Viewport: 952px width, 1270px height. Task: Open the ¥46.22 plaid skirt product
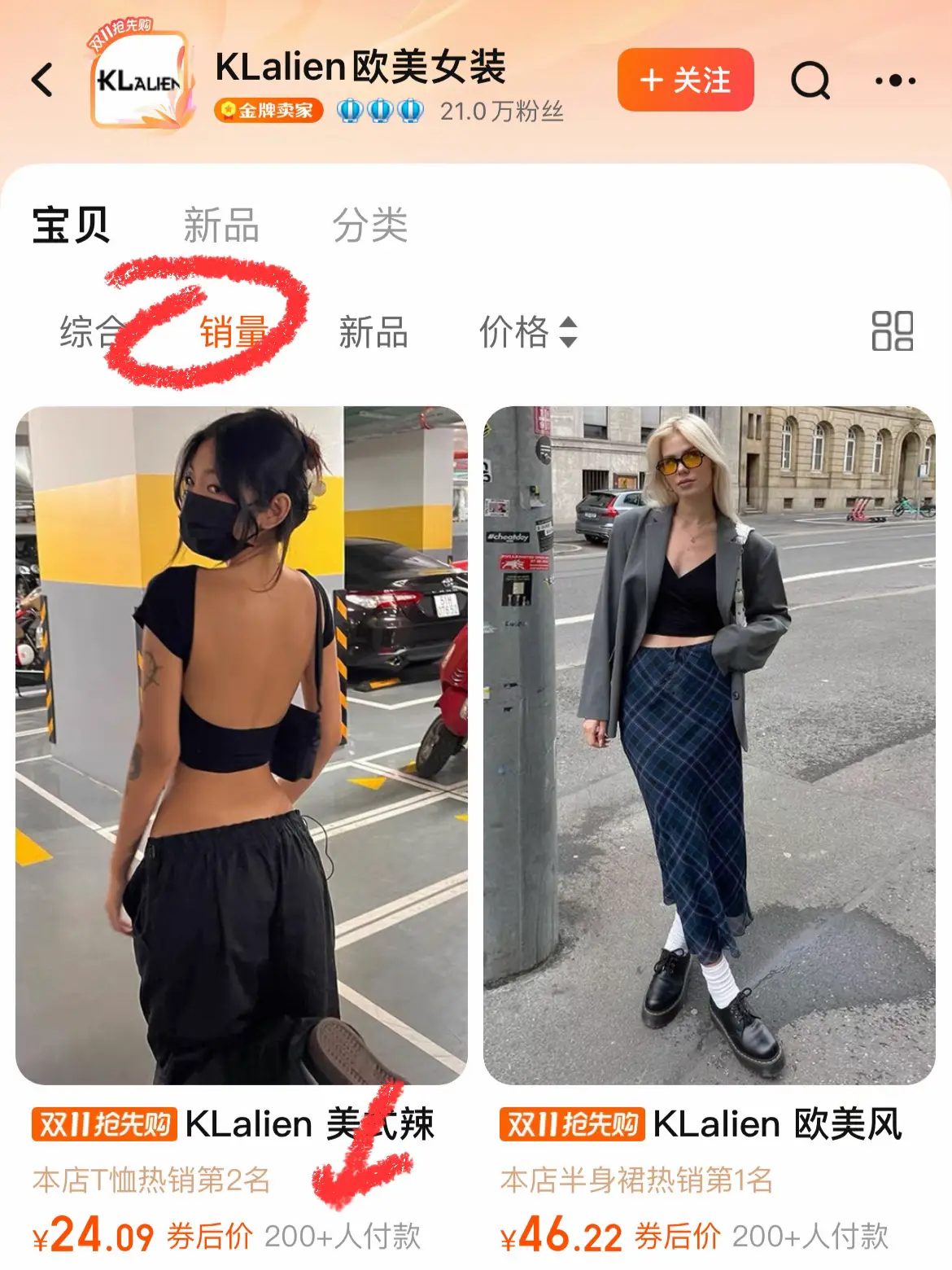pyautogui.click(x=709, y=745)
